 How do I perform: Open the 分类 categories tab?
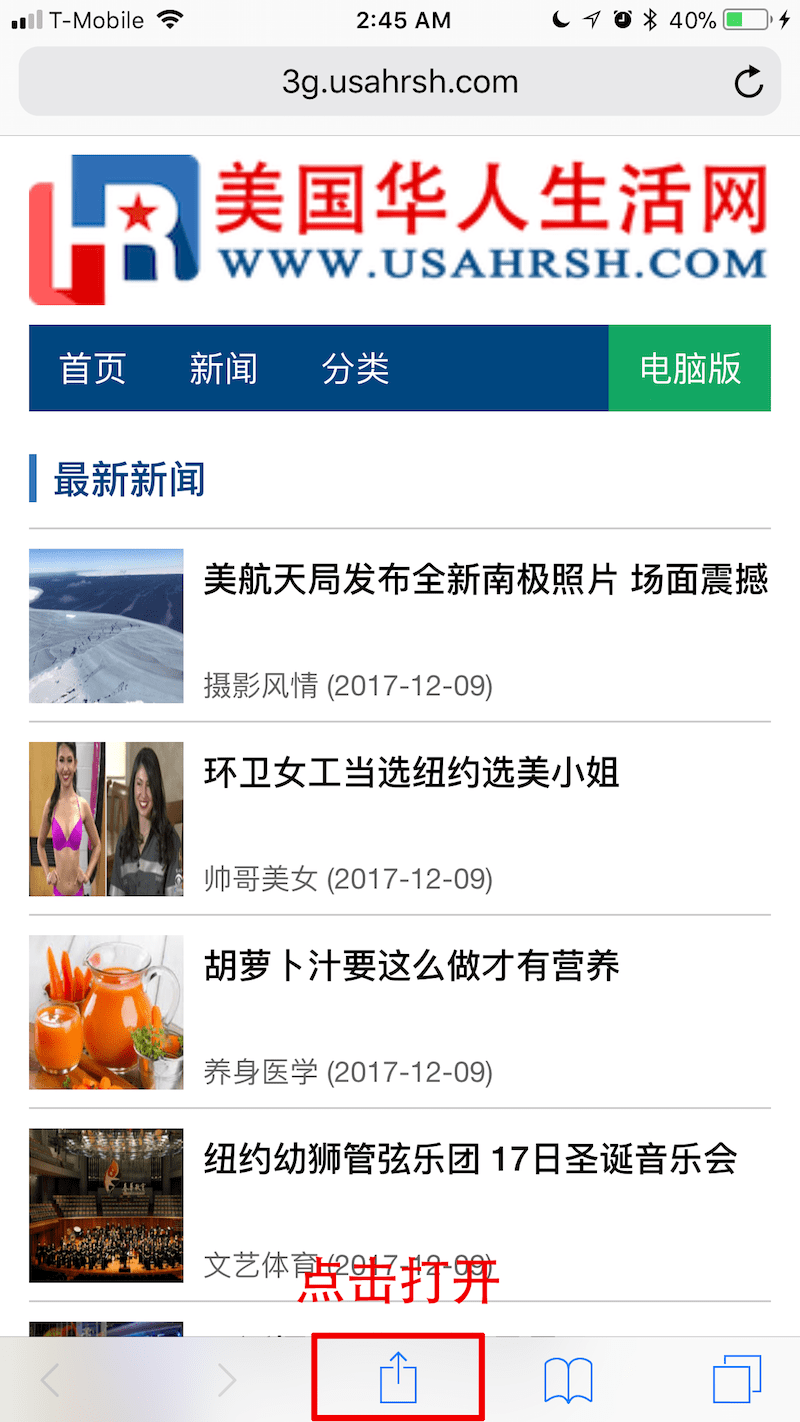coord(355,368)
